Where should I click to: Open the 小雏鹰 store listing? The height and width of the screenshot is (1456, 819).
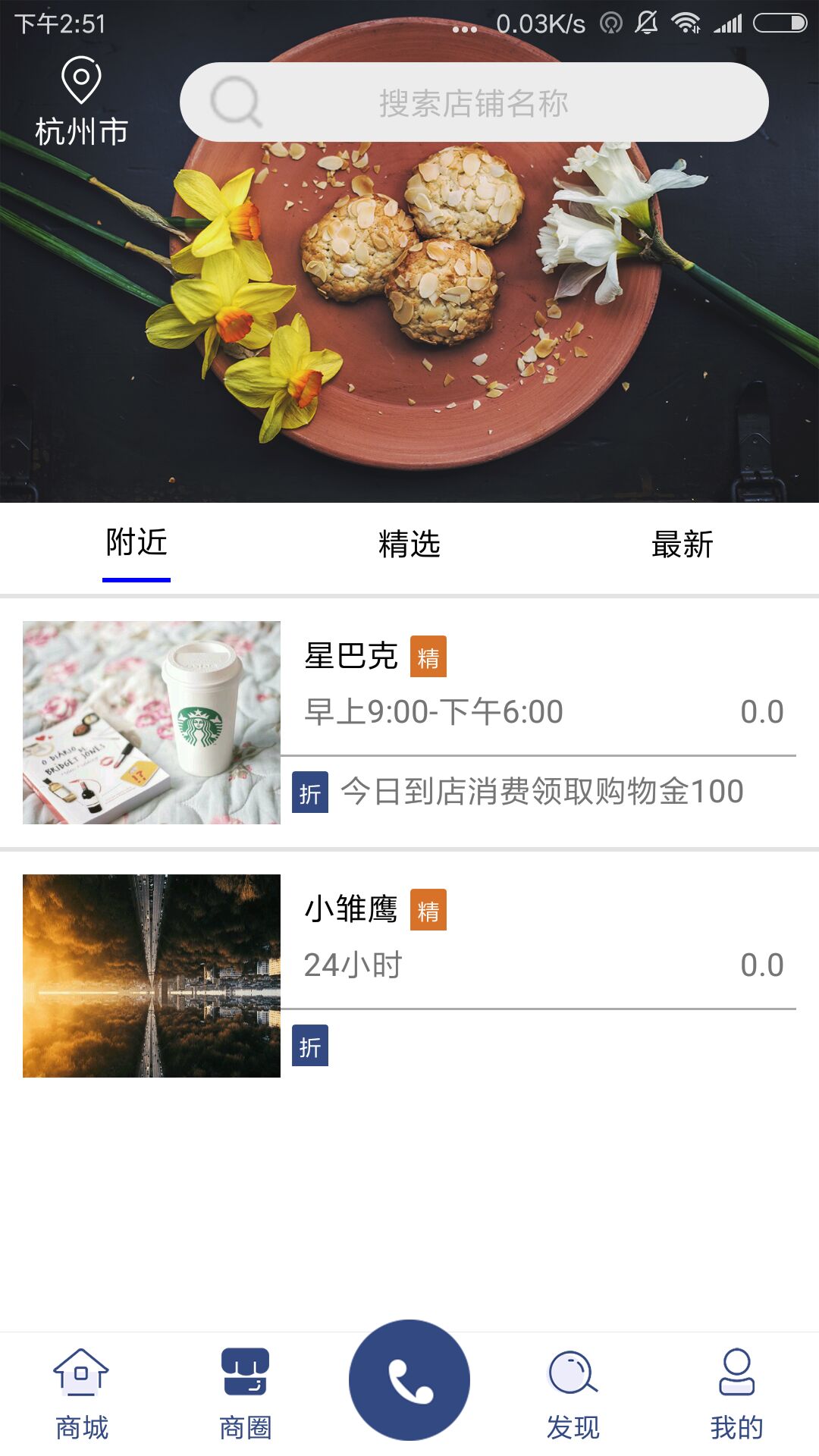point(409,975)
